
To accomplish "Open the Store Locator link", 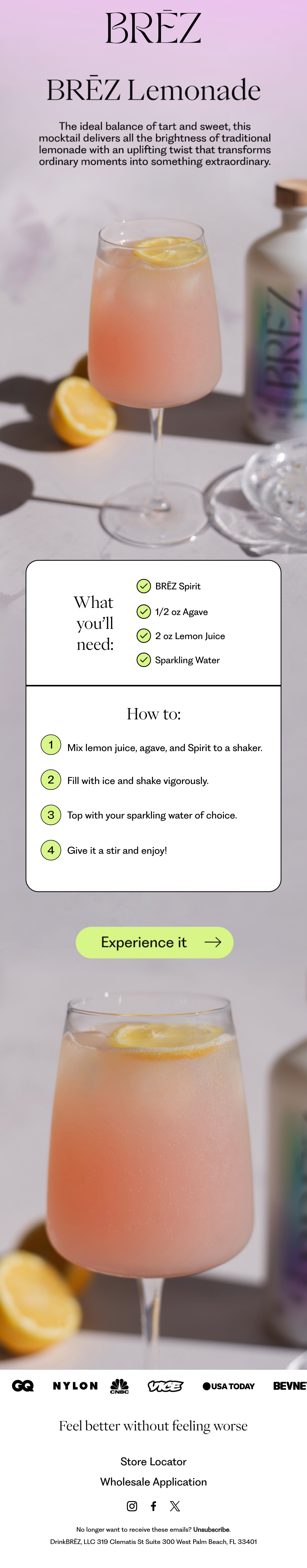I will (x=153, y=1461).
